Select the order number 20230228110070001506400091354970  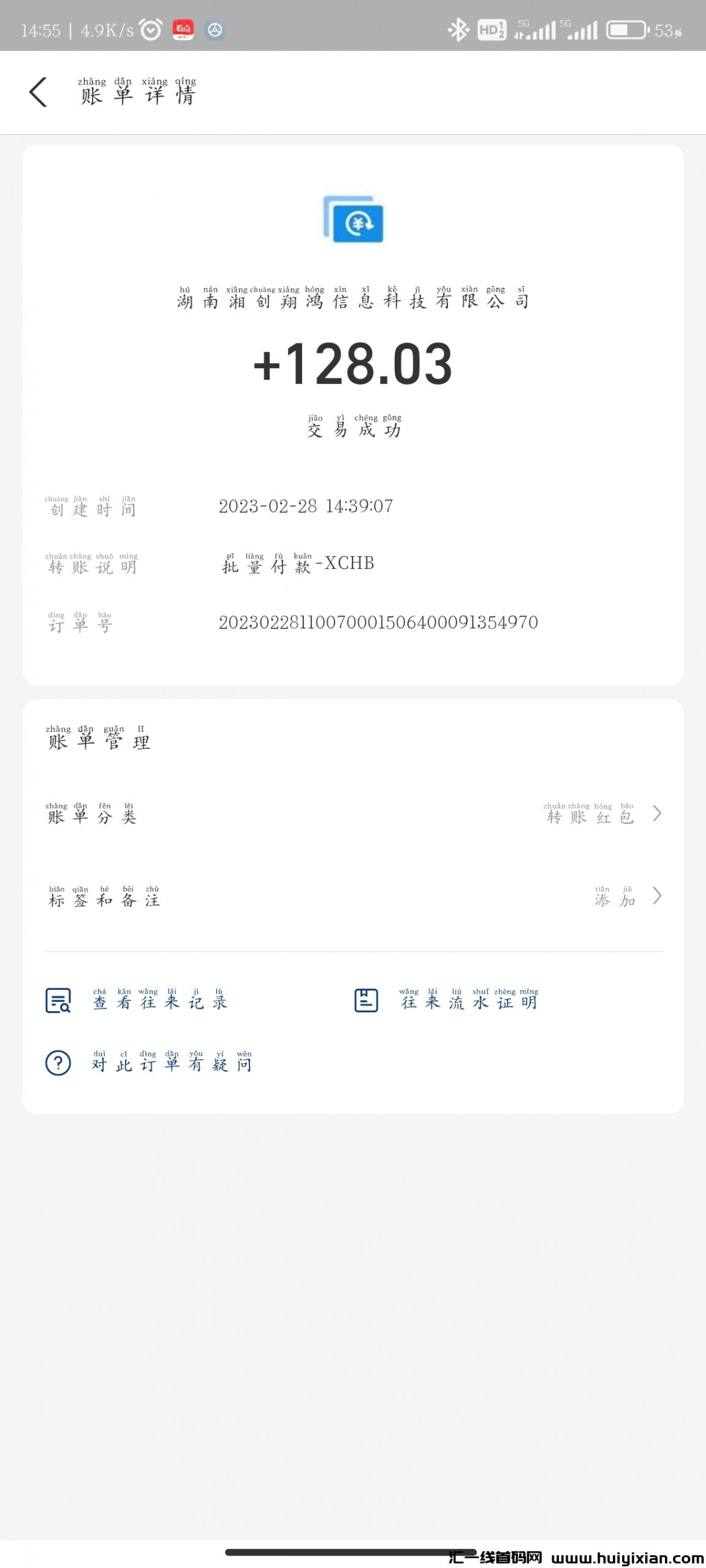click(x=378, y=624)
